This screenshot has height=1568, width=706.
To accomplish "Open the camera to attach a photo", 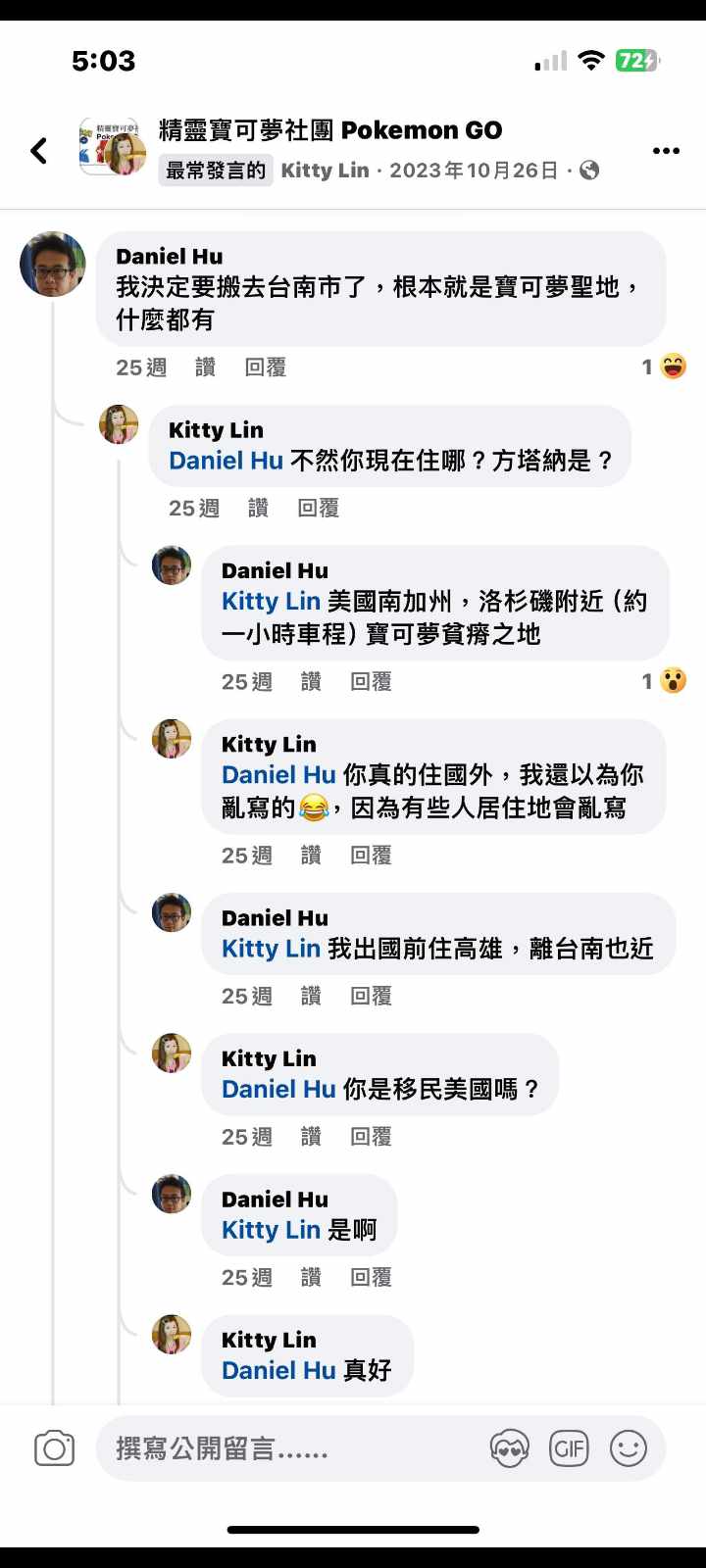I will pos(55,1448).
